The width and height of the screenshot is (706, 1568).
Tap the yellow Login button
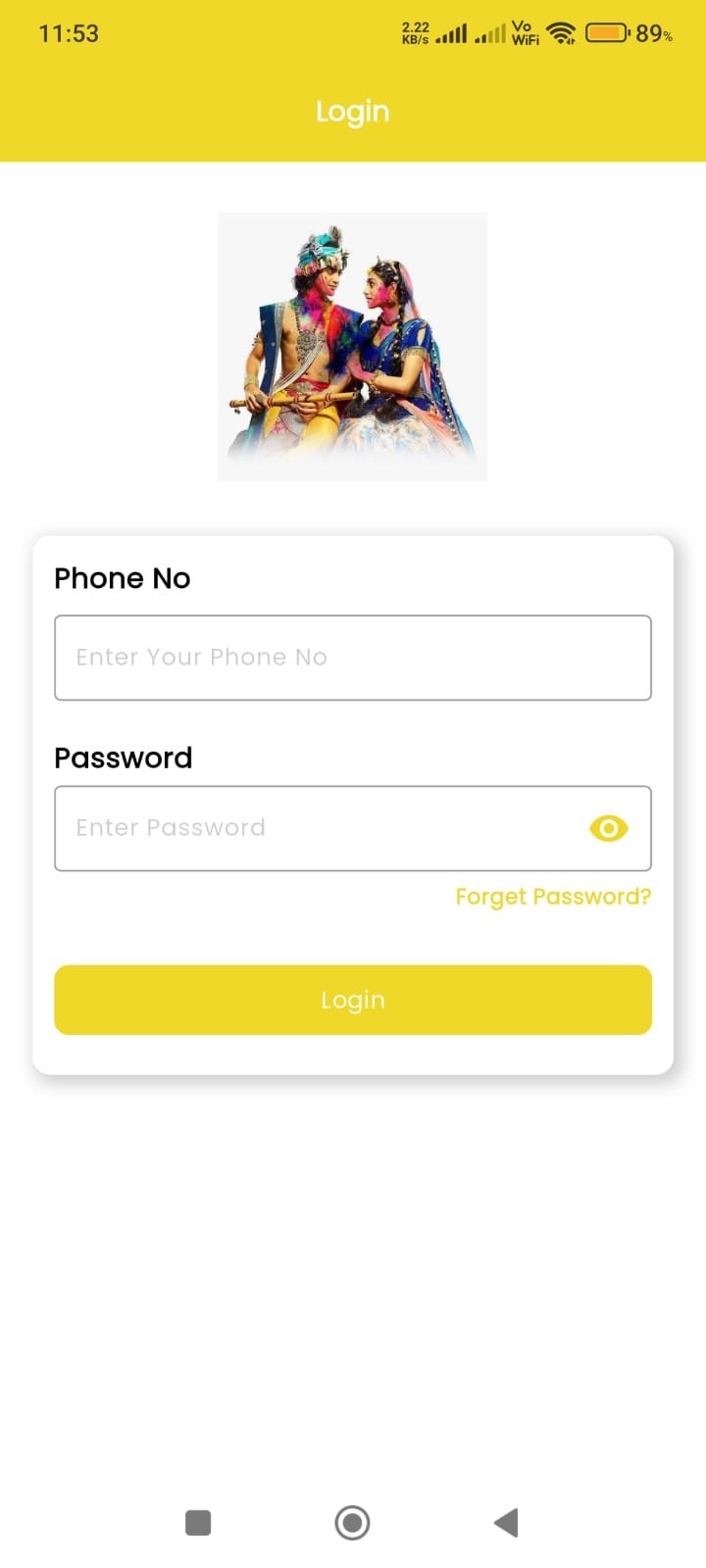pos(353,1000)
